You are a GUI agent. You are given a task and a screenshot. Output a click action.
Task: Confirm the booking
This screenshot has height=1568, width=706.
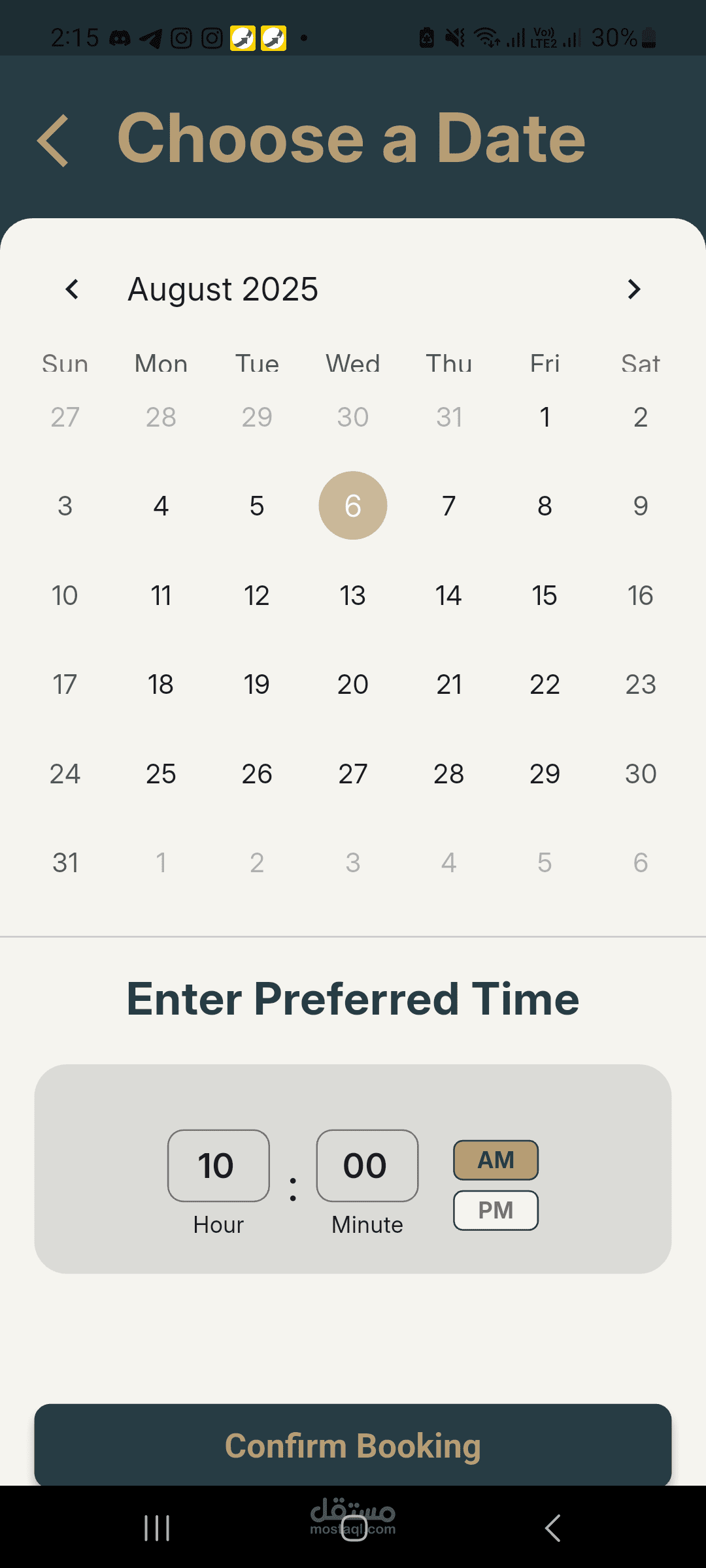(353, 1445)
